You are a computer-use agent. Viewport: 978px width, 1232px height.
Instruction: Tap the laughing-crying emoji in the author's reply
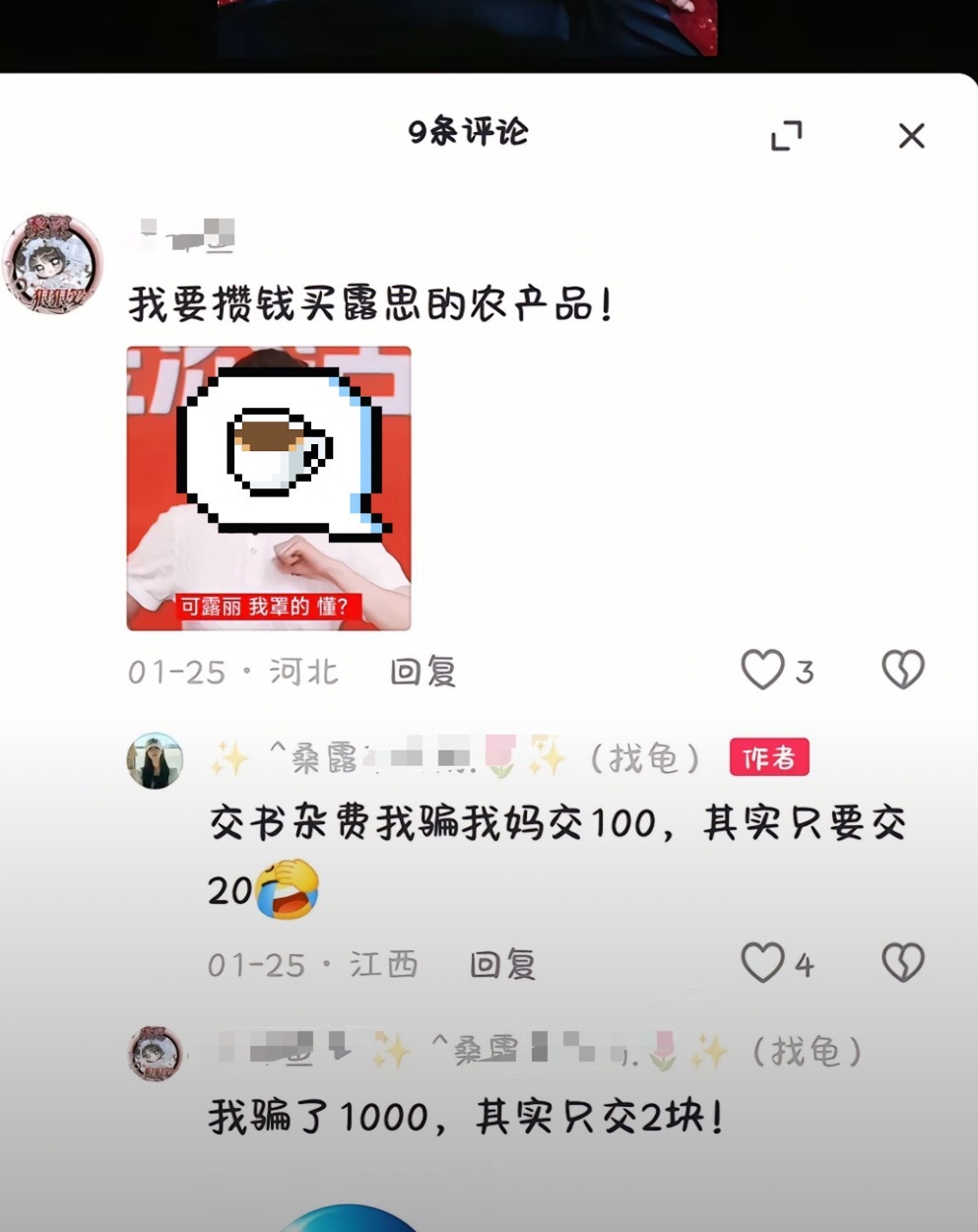287,894
